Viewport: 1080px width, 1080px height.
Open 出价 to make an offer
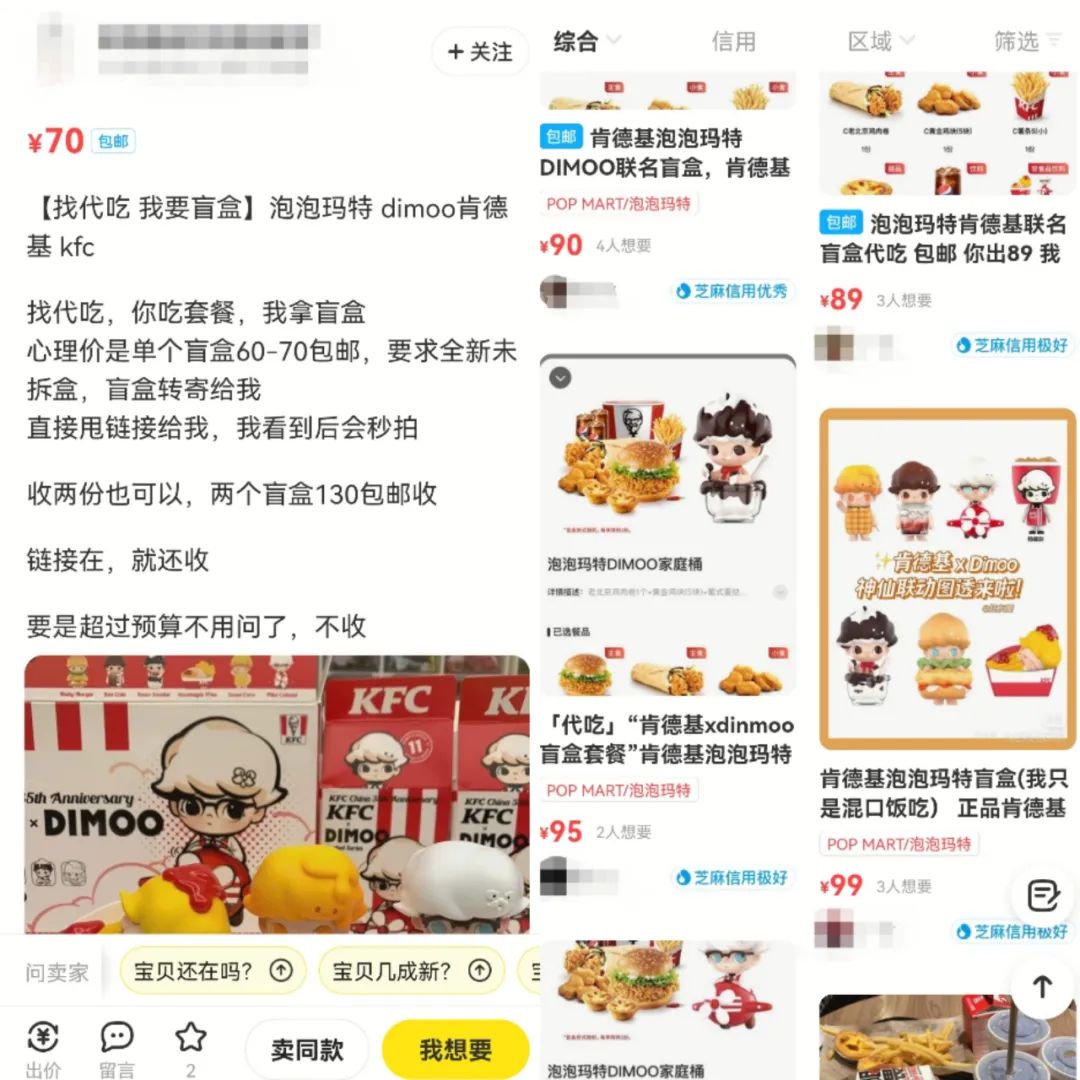point(43,1048)
